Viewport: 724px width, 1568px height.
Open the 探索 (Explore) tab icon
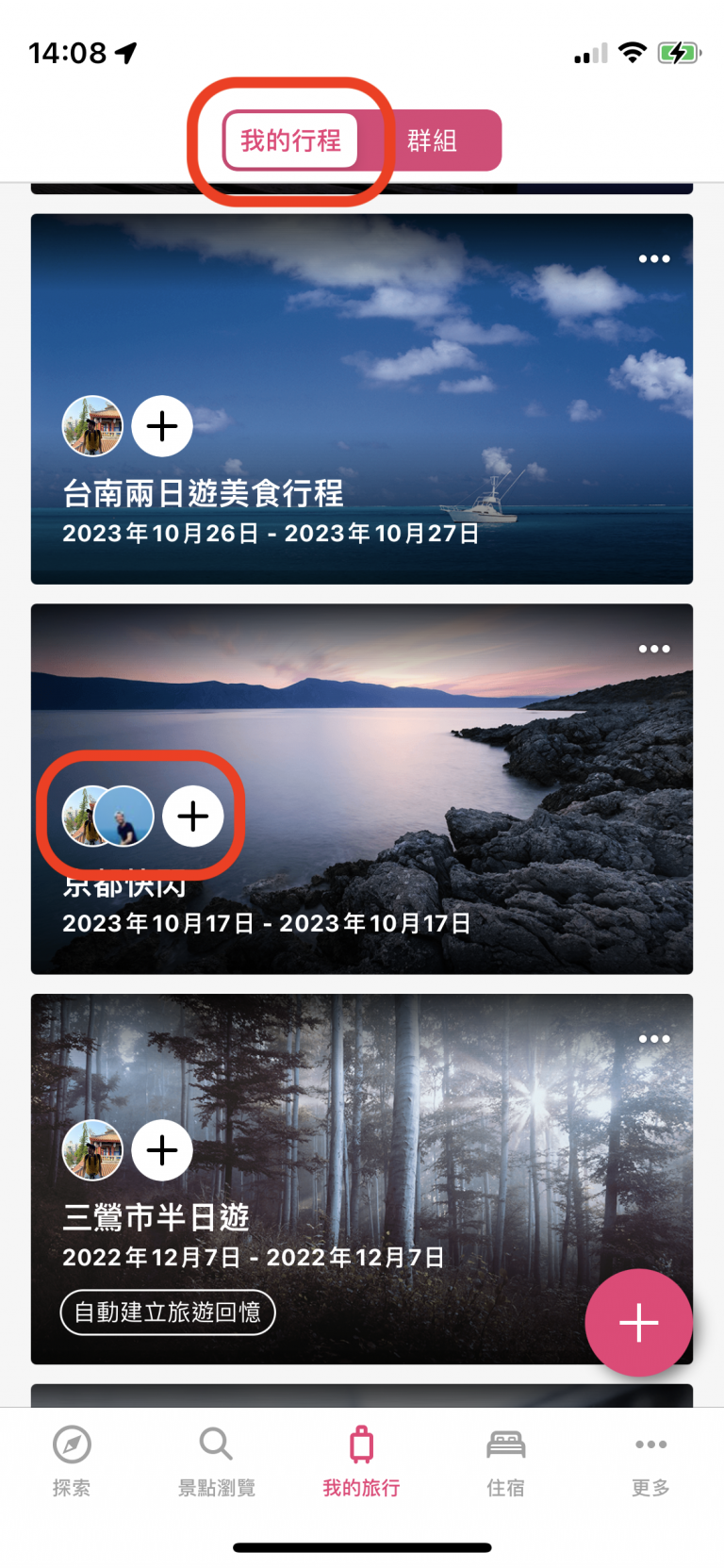tap(73, 1444)
